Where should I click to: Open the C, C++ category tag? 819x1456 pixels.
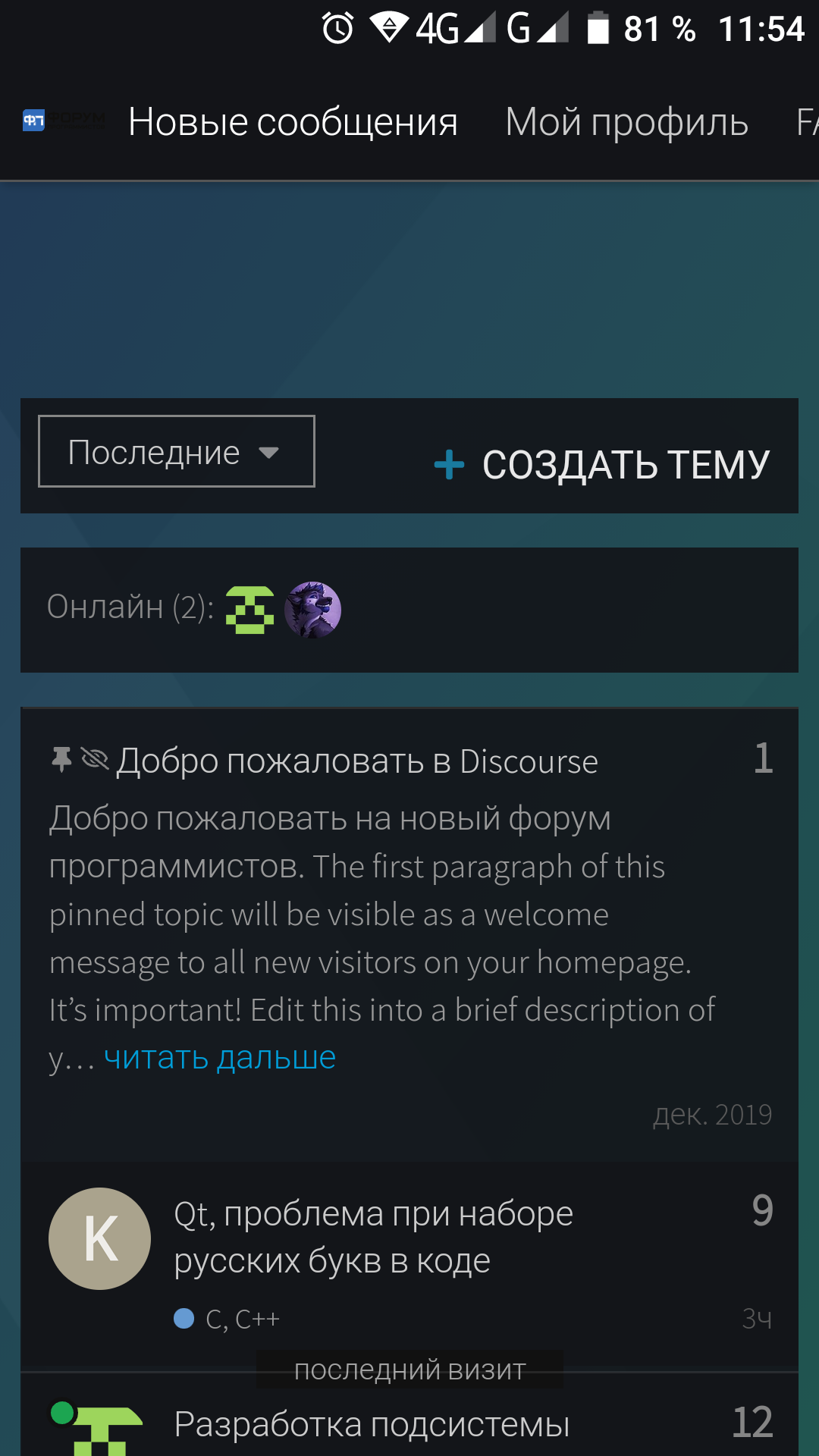click(x=227, y=1319)
